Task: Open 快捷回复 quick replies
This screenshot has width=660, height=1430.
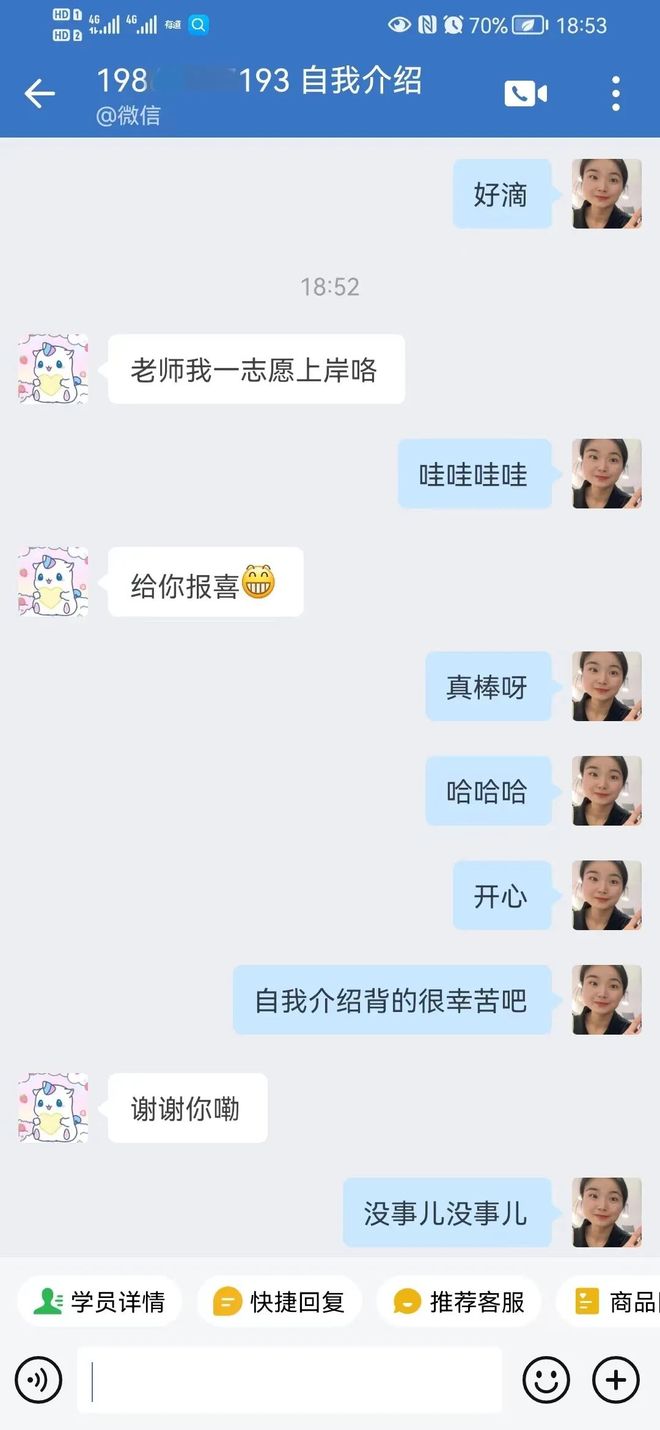Action: (279, 1301)
